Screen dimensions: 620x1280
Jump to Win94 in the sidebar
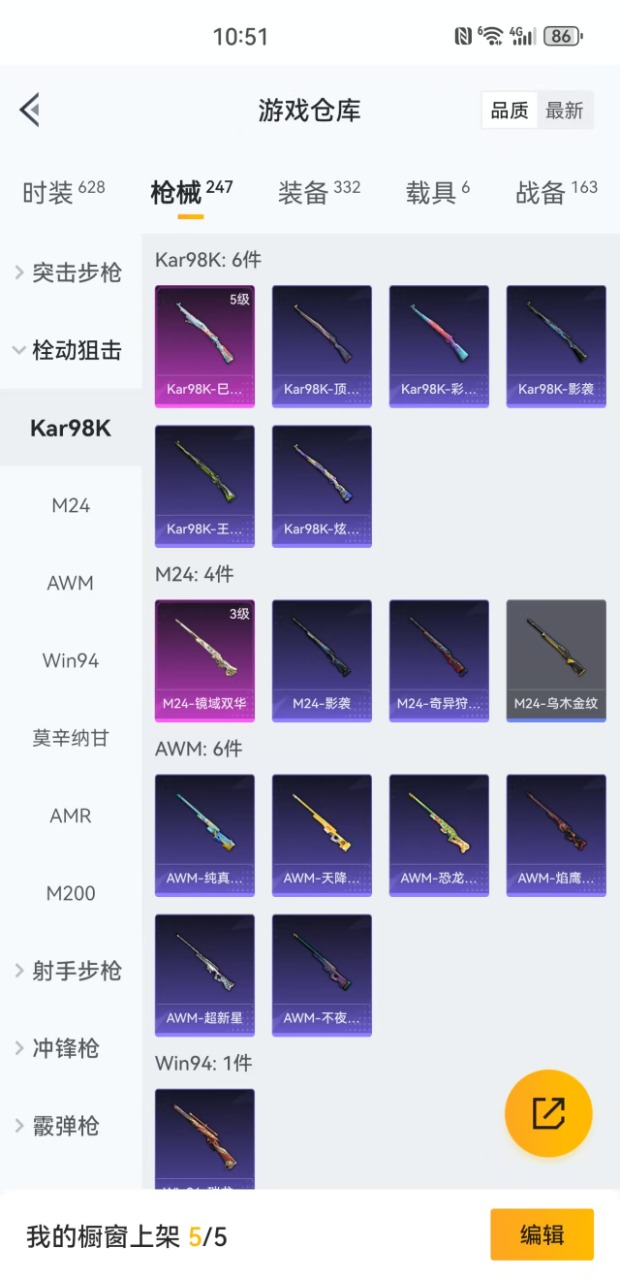70,661
